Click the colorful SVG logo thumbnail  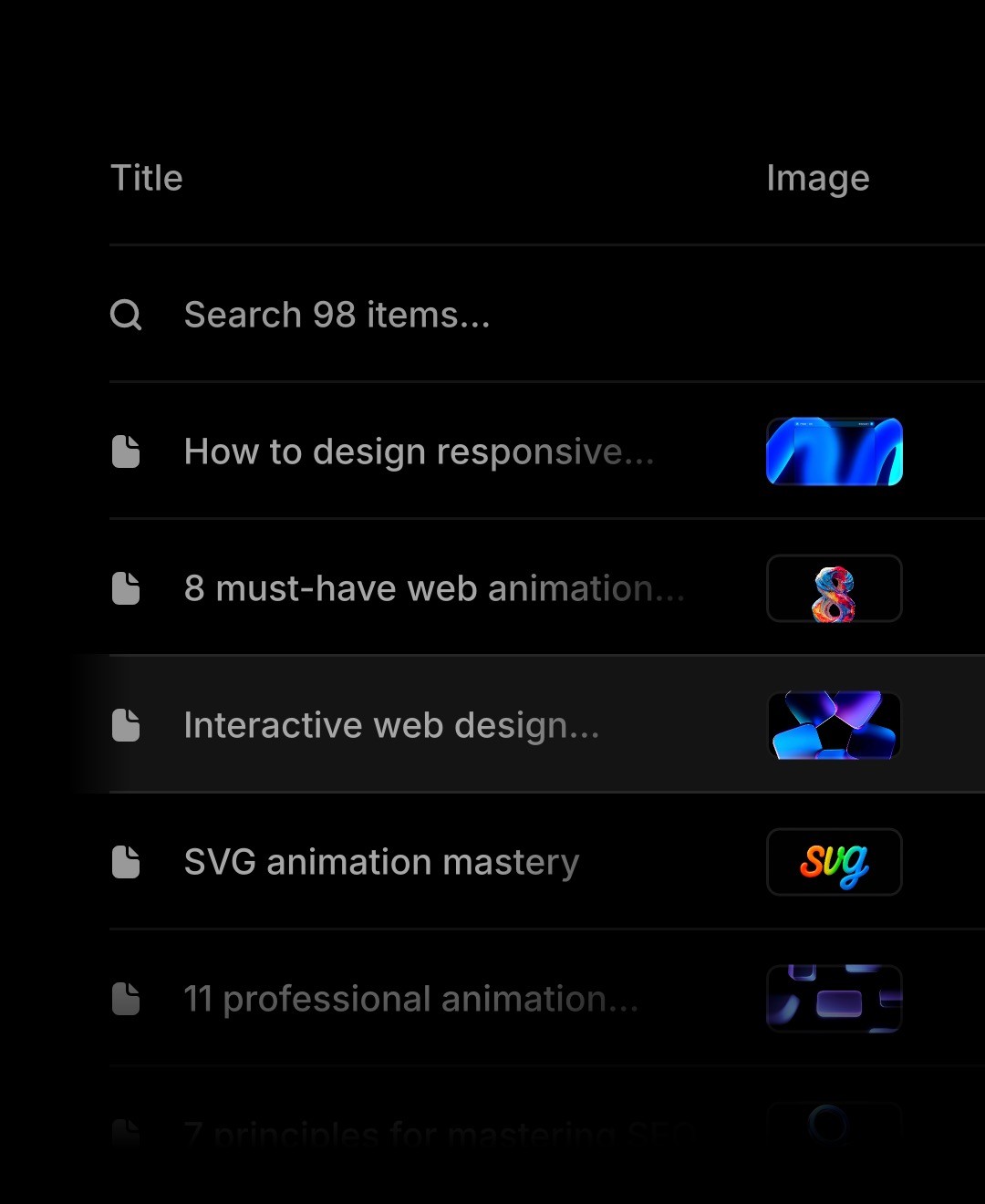(834, 862)
